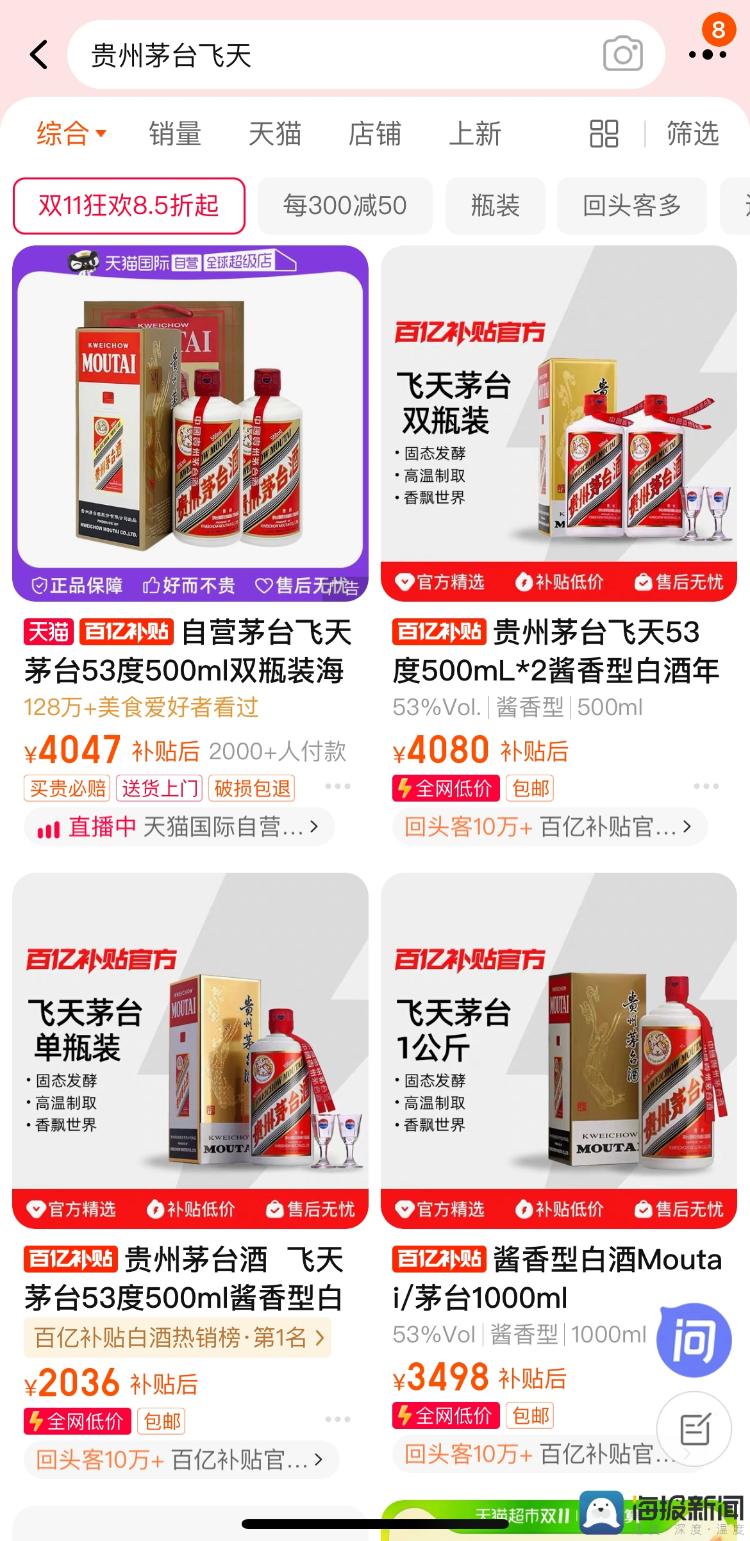The width and height of the screenshot is (750, 1541).
Task: Toggle grid layout view icon
Action: coord(604,133)
